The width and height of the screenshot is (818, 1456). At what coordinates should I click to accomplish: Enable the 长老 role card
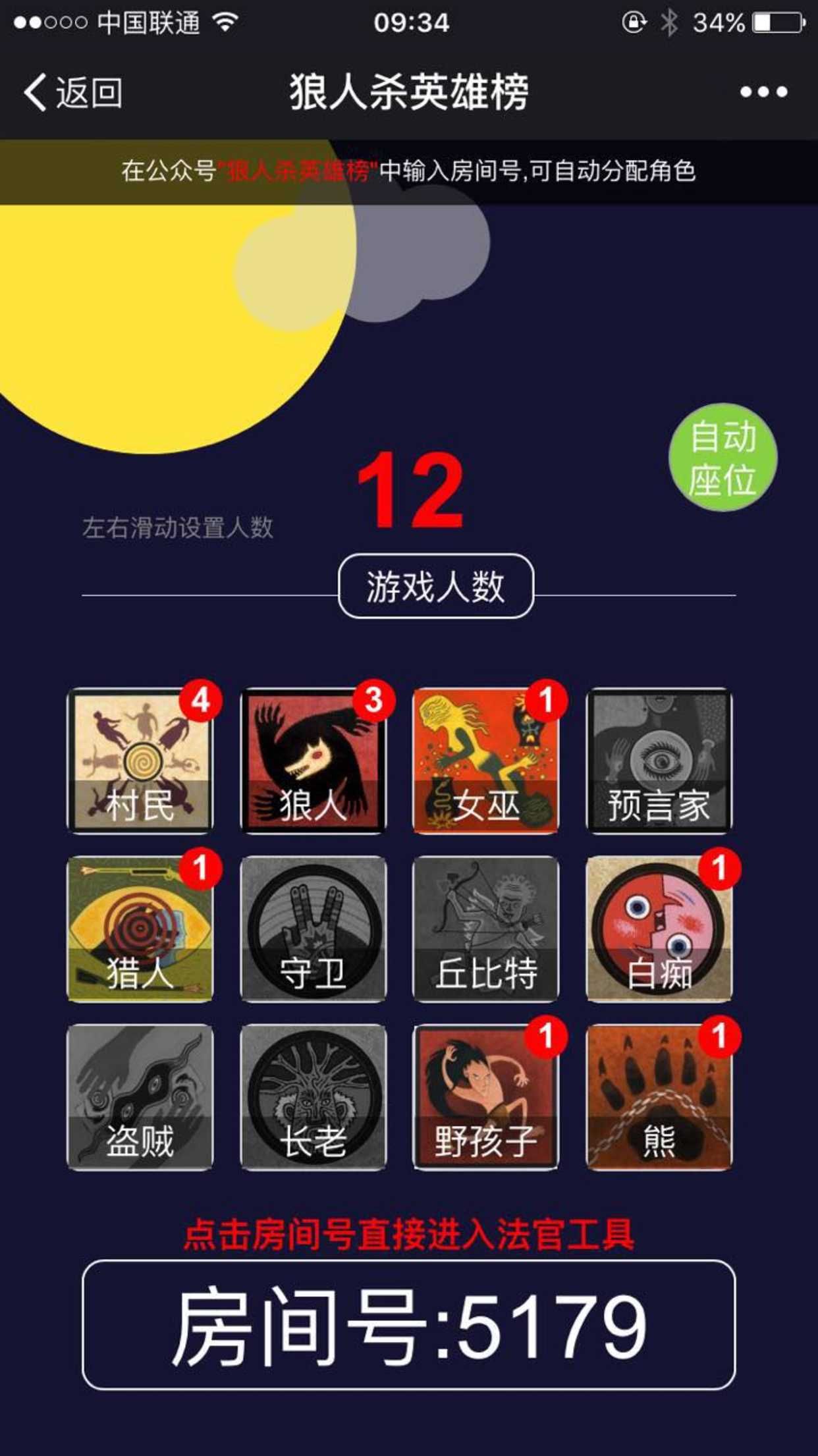[314, 1097]
